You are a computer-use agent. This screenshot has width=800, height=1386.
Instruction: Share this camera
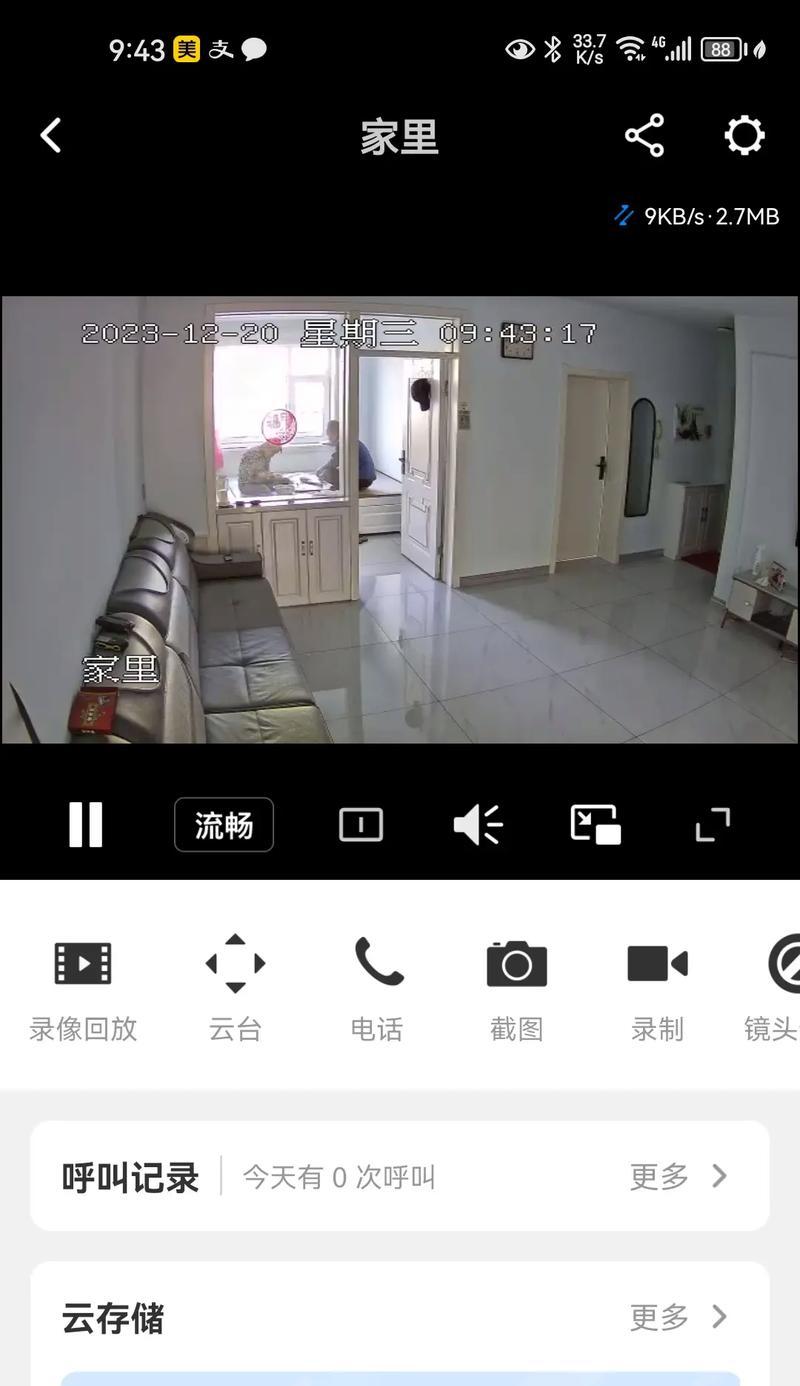[644, 136]
